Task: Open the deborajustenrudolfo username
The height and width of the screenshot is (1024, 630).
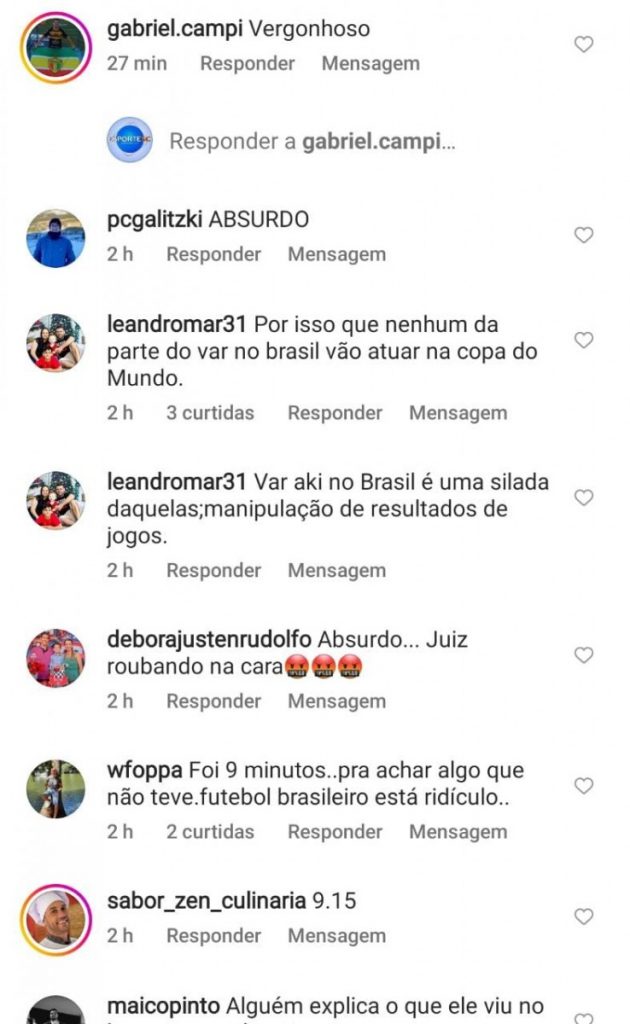Action: [209, 639]
